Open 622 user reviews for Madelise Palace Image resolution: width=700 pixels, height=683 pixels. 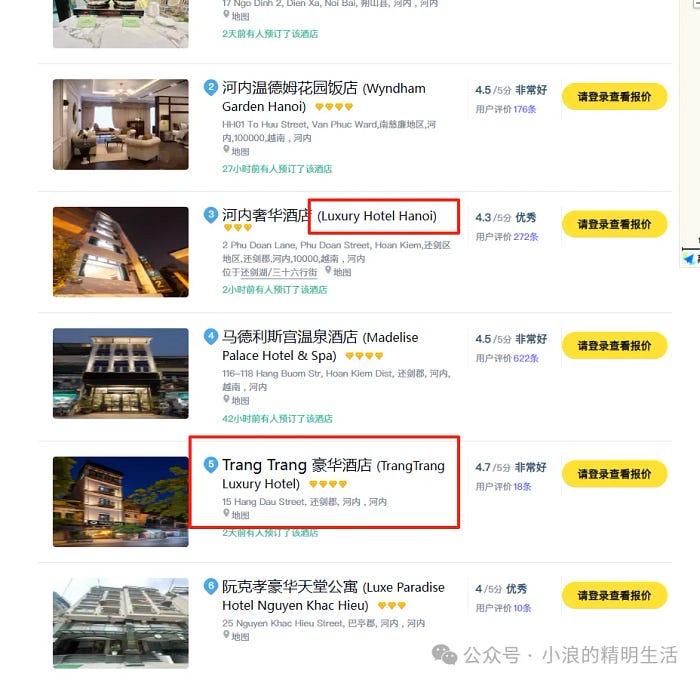(525, 359)
